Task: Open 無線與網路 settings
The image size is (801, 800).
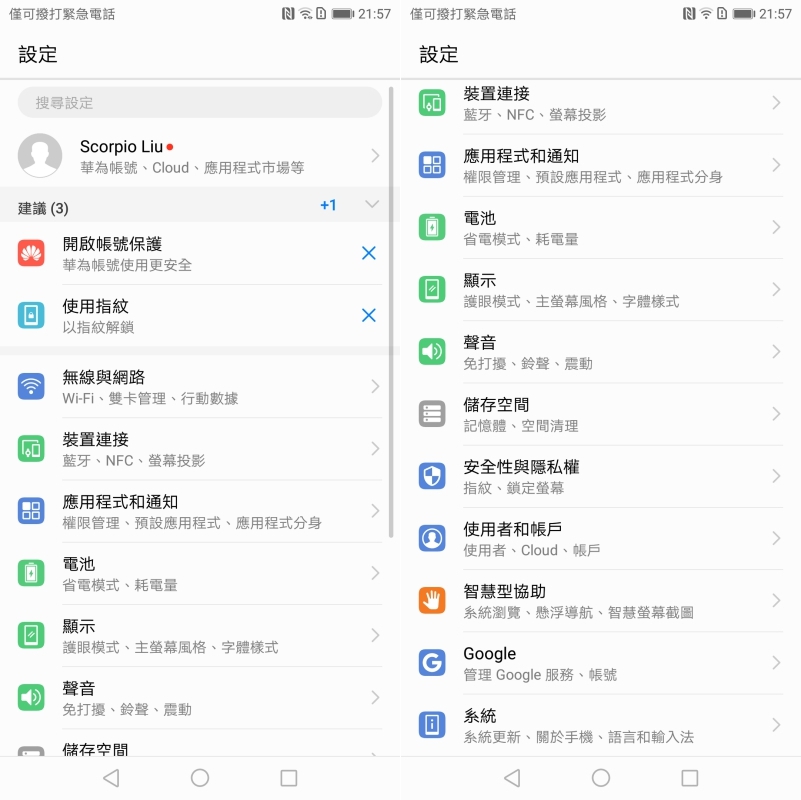Action: [x=200, y=387]
